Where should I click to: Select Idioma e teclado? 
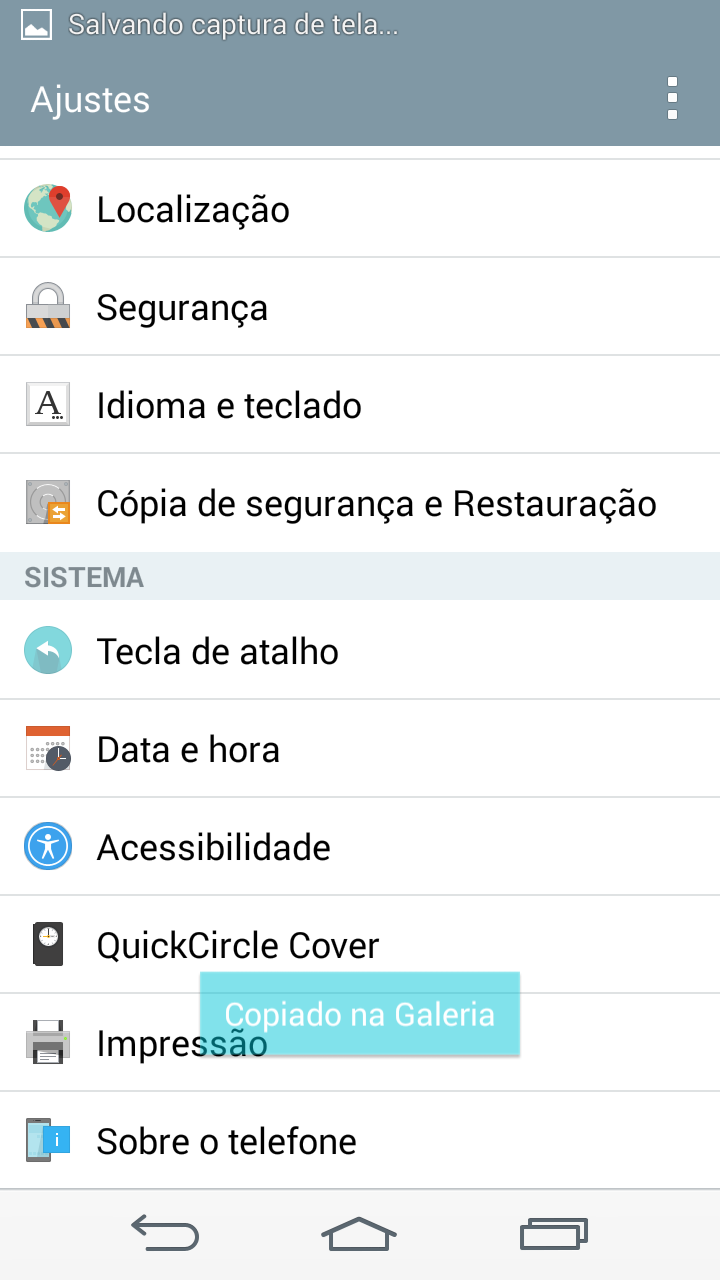[x=360, y=405]
